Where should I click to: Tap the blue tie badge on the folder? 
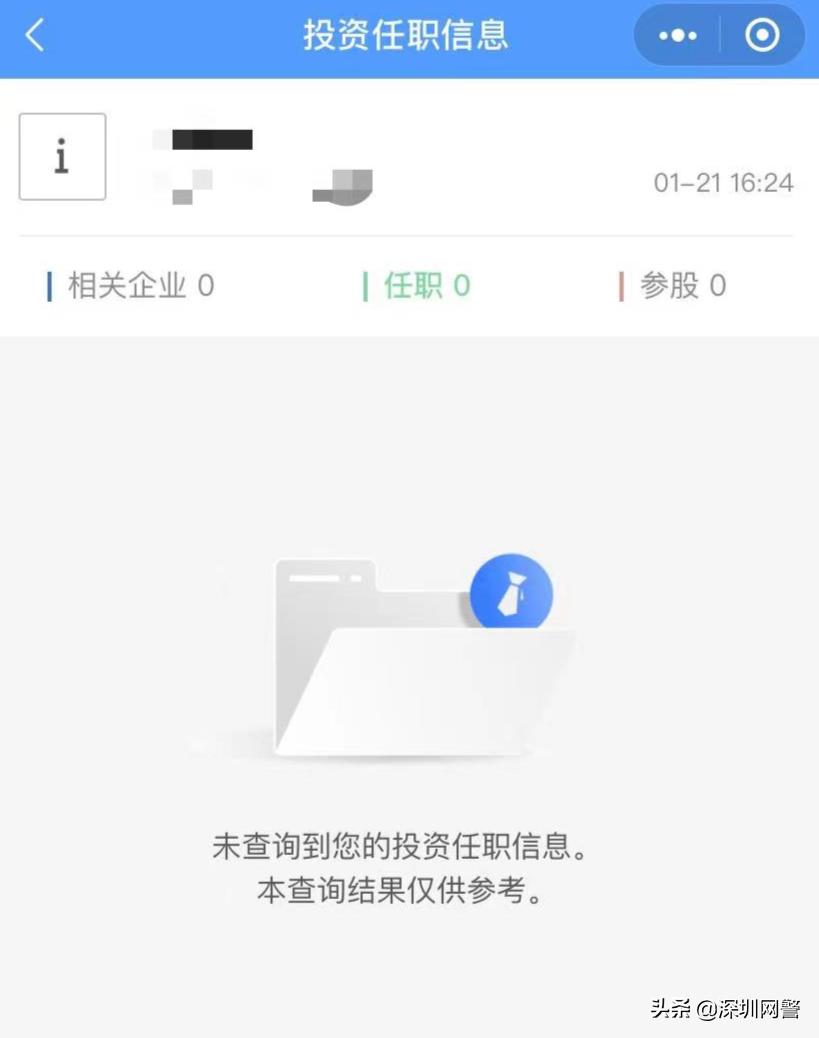pos(512,592)
